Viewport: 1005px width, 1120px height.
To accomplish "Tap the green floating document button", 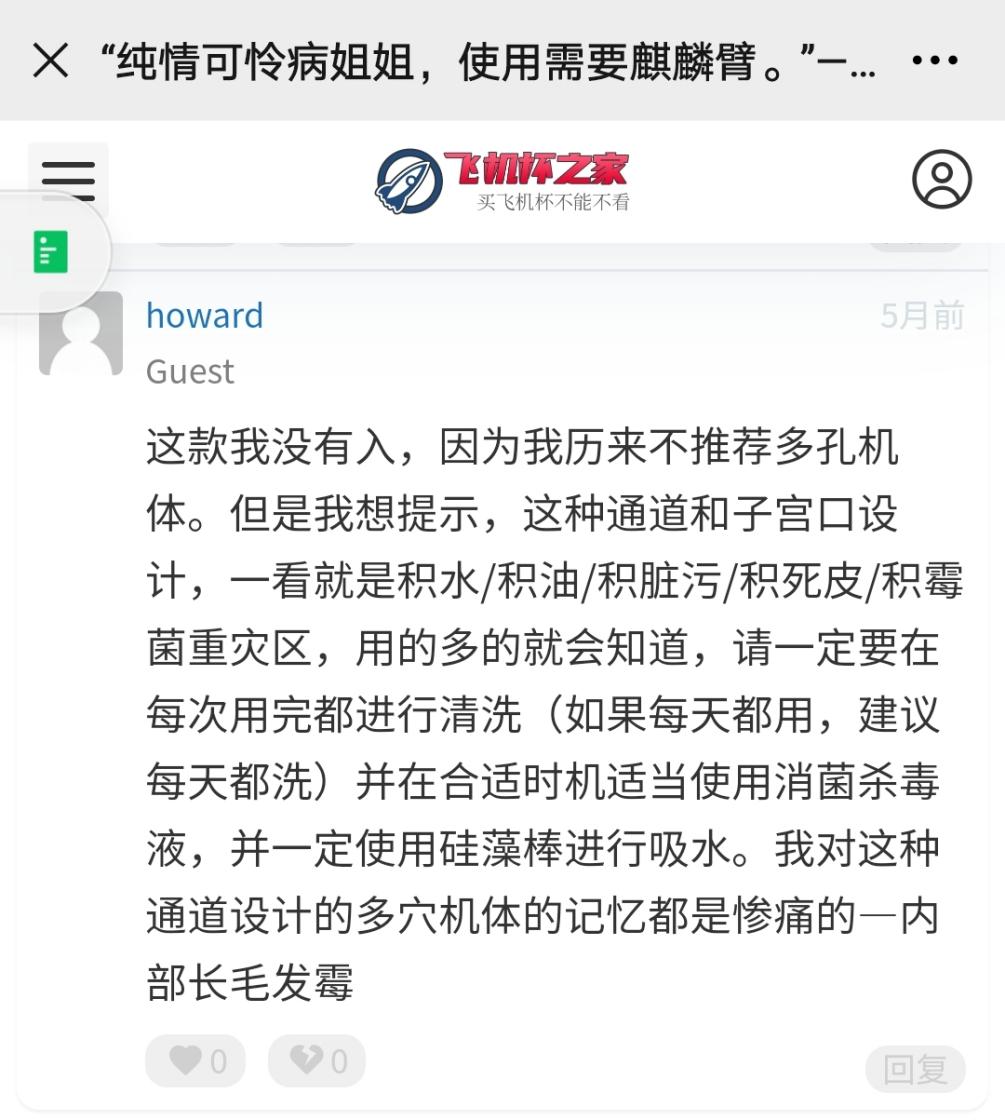I will pyautogui.click(x=50, y=252).
